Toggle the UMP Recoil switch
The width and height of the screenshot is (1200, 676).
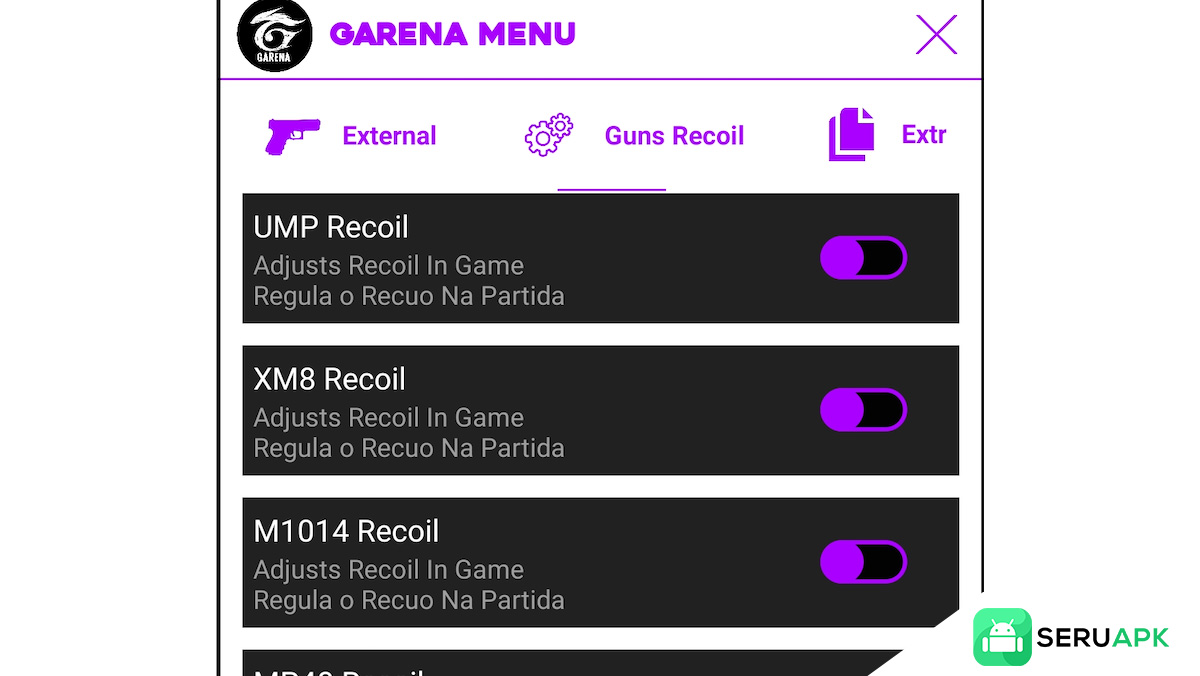863,258
